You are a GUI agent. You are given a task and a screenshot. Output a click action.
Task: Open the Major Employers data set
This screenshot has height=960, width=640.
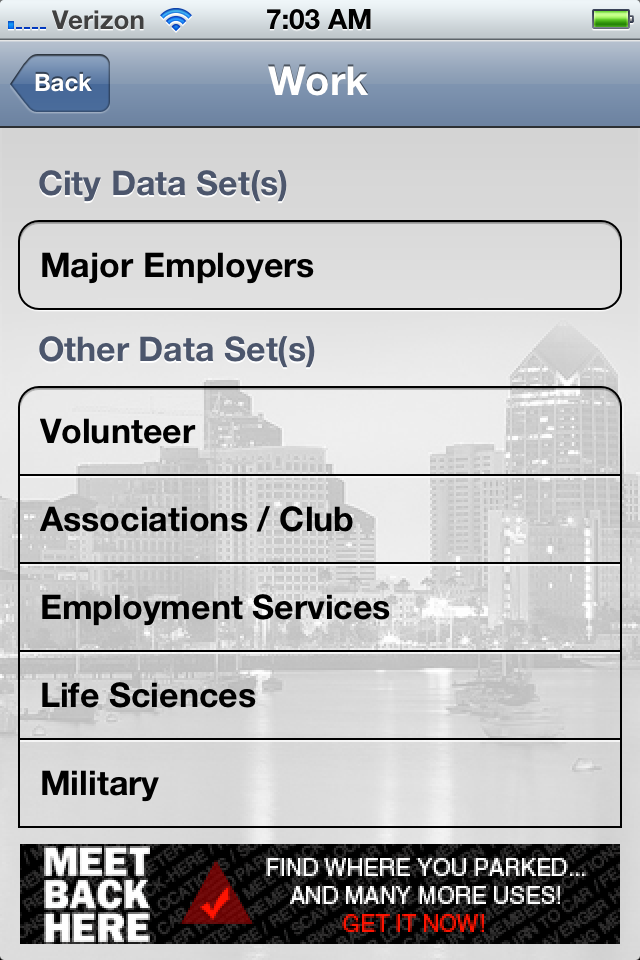point(320,265)
